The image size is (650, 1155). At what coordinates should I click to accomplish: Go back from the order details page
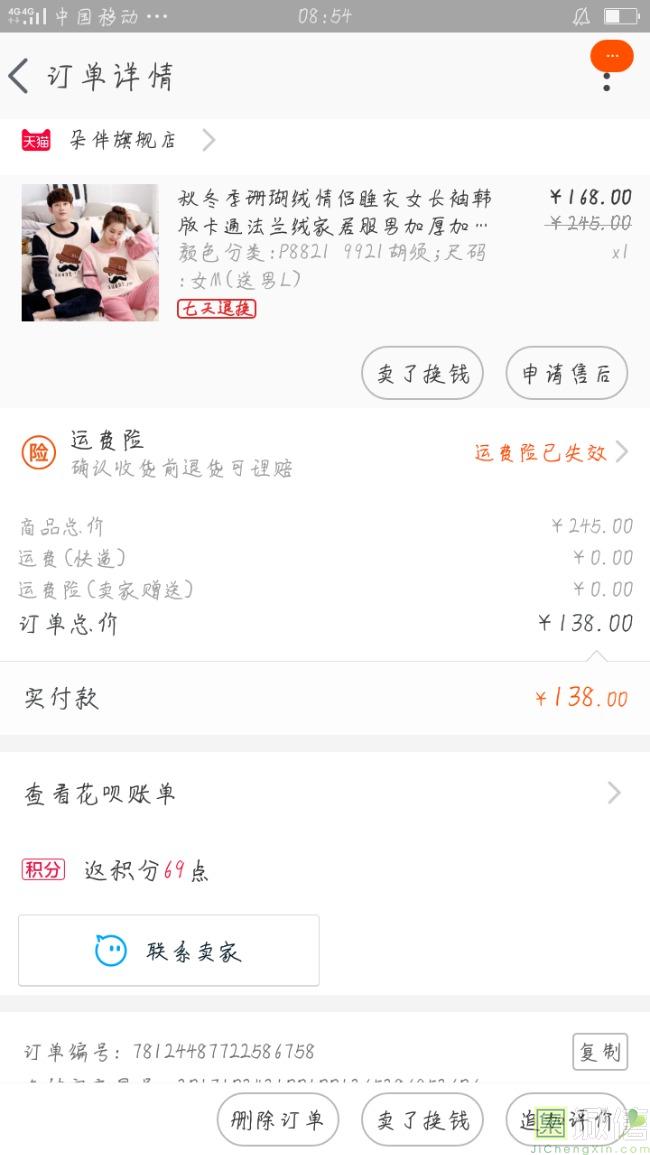[x=20, y=77]
